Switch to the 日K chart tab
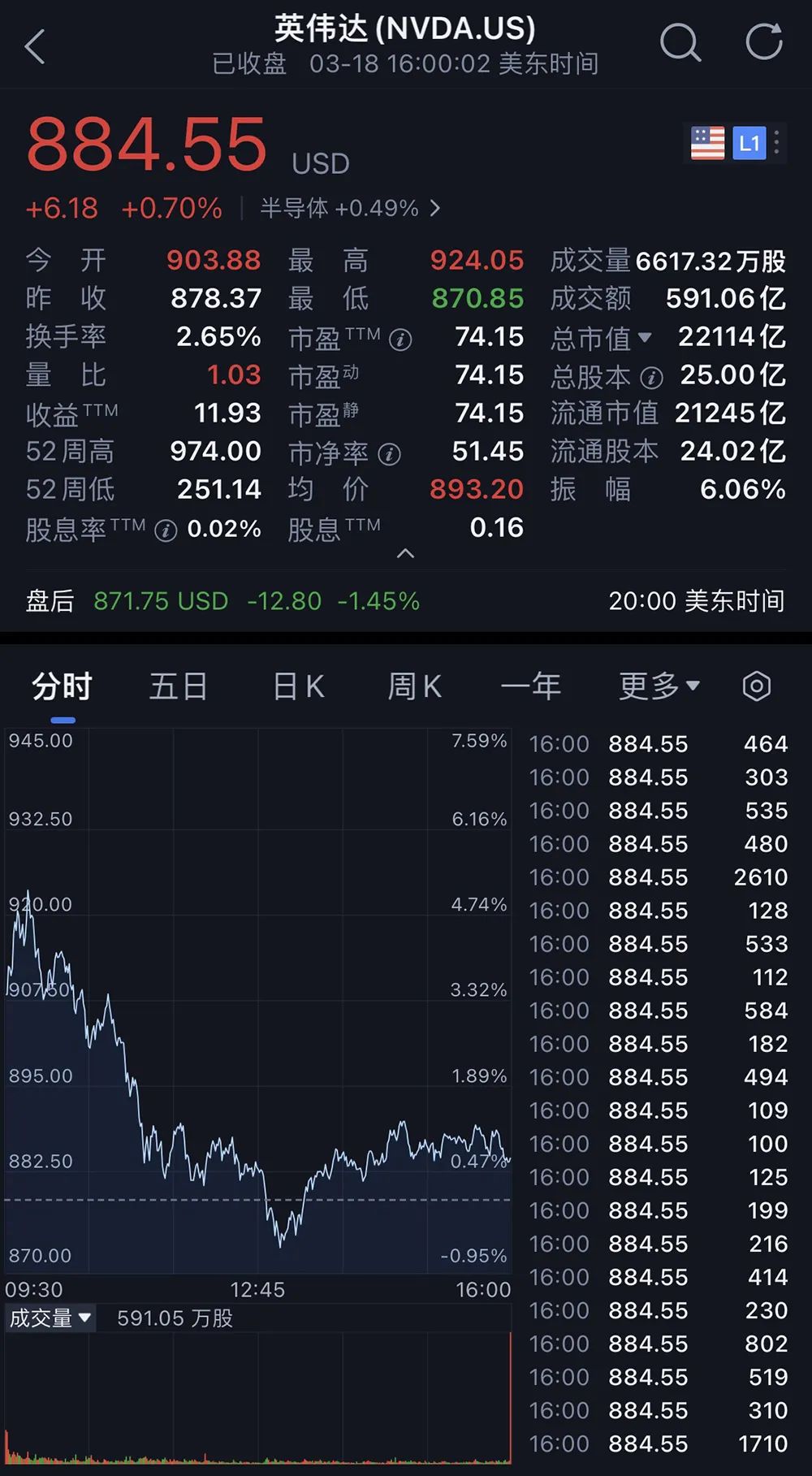The width and height of the screenshot is (812, 1476). coord(298,687)
